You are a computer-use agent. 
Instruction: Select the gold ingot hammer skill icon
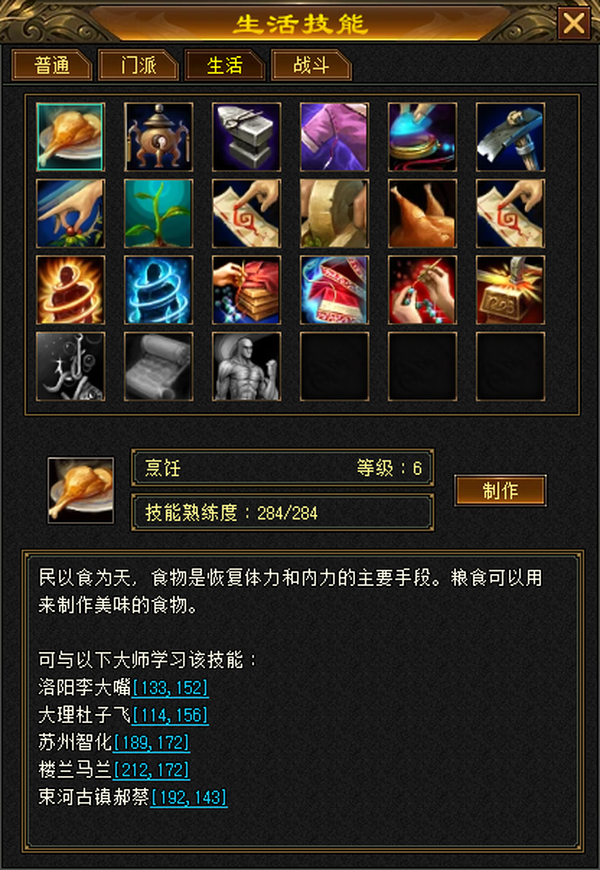click(511, 290)
